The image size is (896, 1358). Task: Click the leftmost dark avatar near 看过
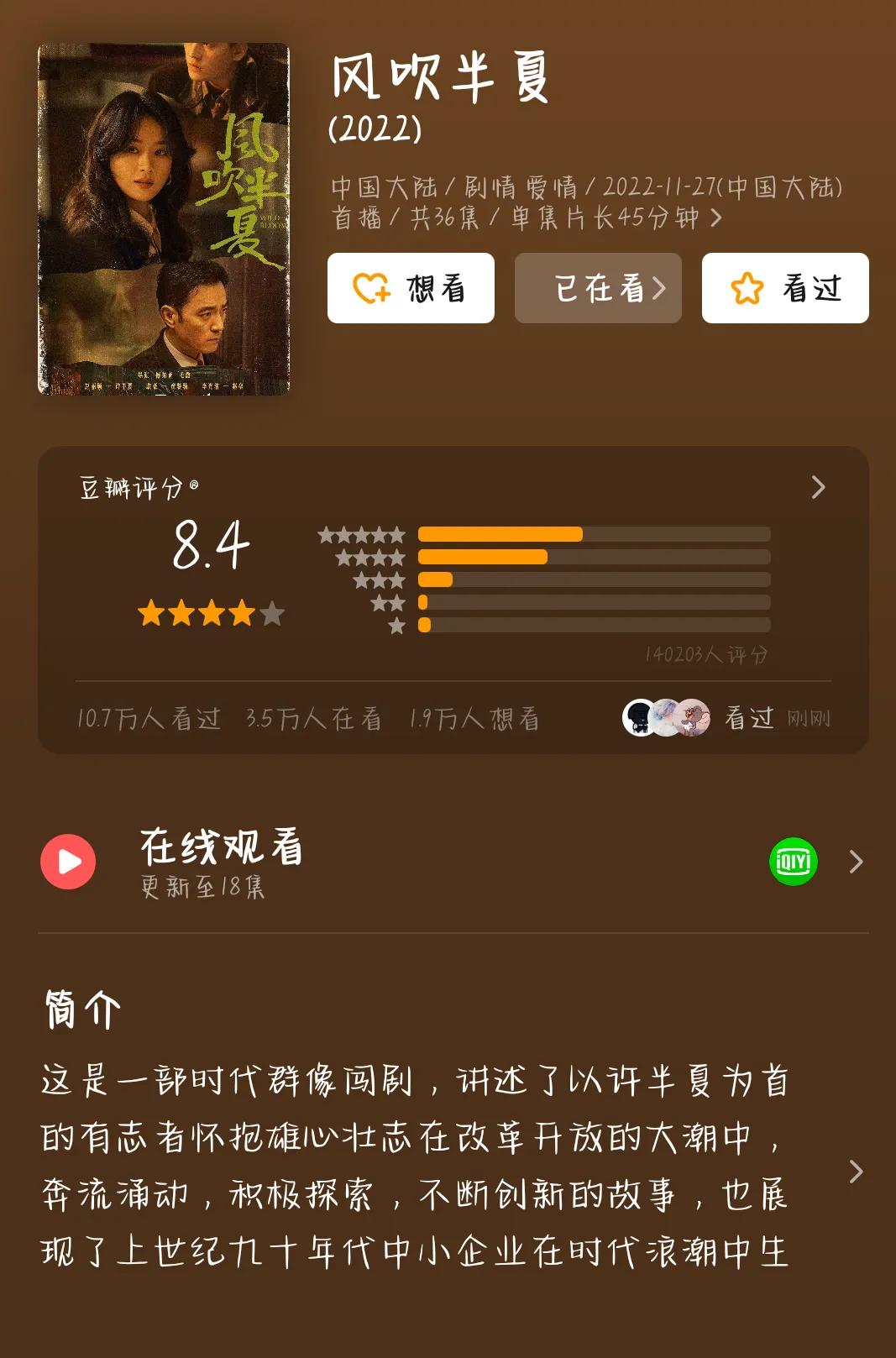640,718
